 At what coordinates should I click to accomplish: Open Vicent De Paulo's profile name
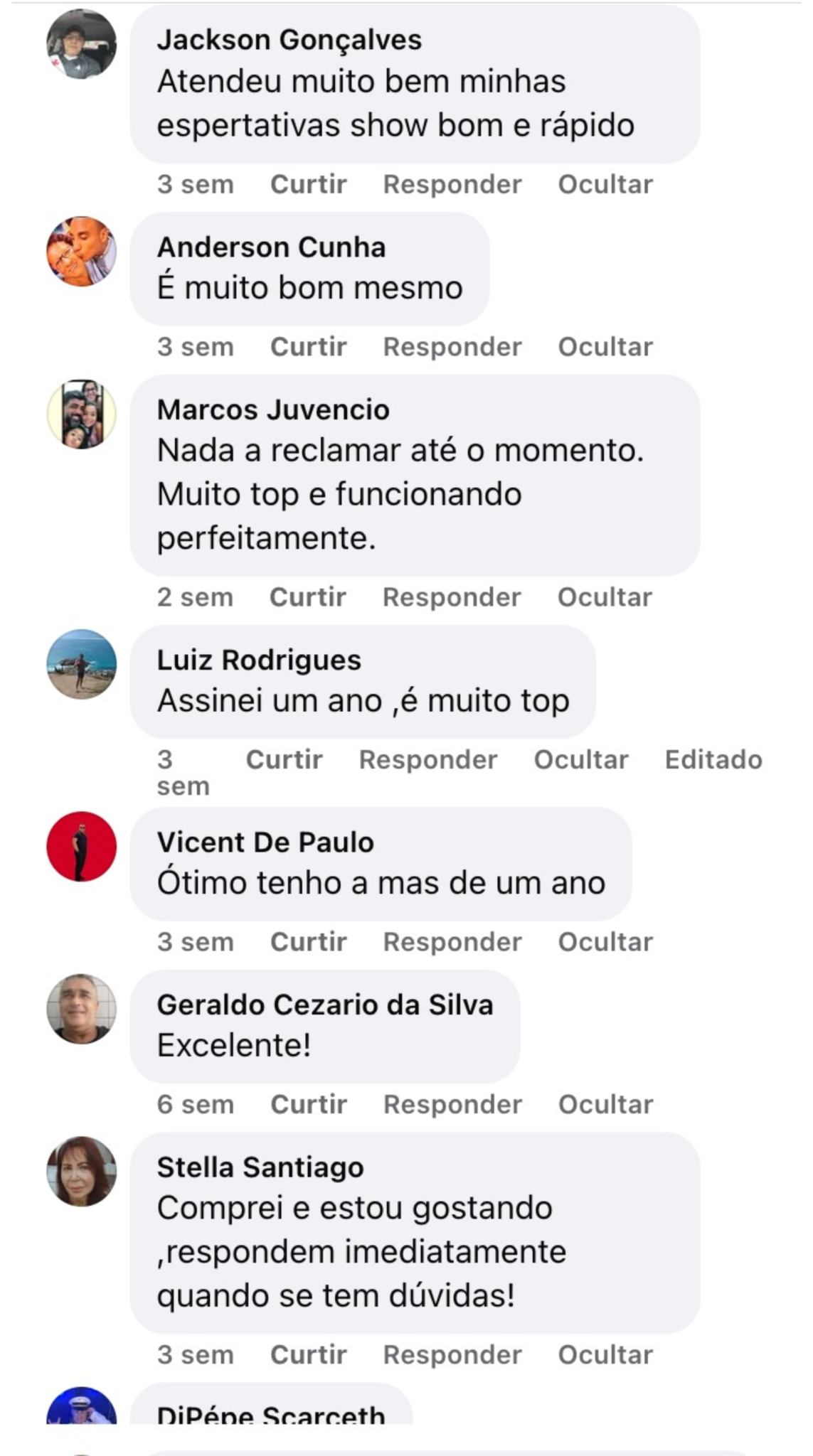pyautogui.click(x=265, y=842)
